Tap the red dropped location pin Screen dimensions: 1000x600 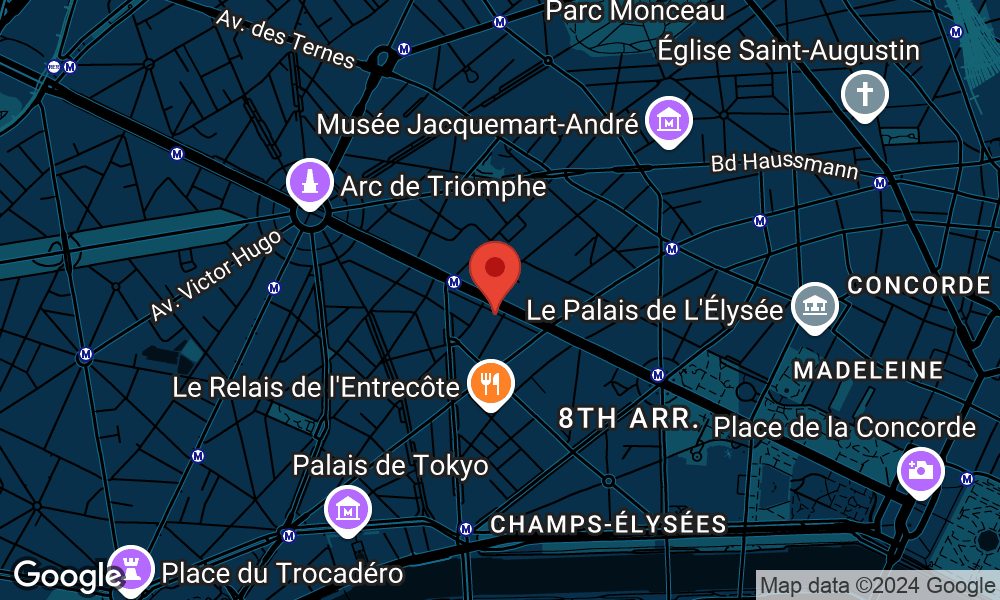click(495, 271)
